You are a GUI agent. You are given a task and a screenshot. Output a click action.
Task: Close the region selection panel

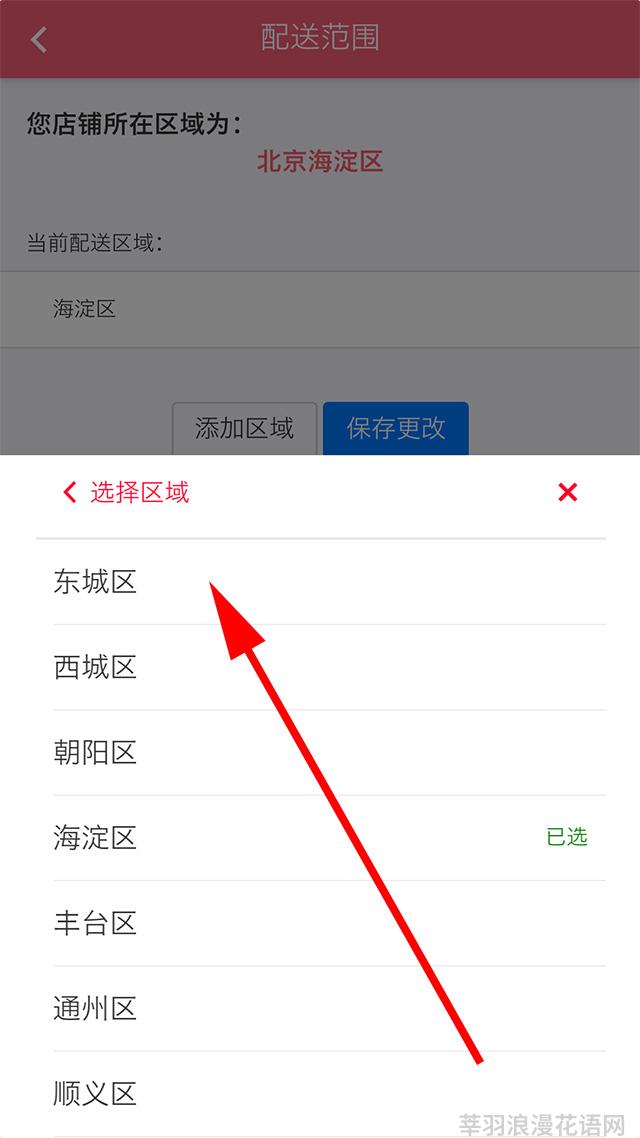pos(567,492)
